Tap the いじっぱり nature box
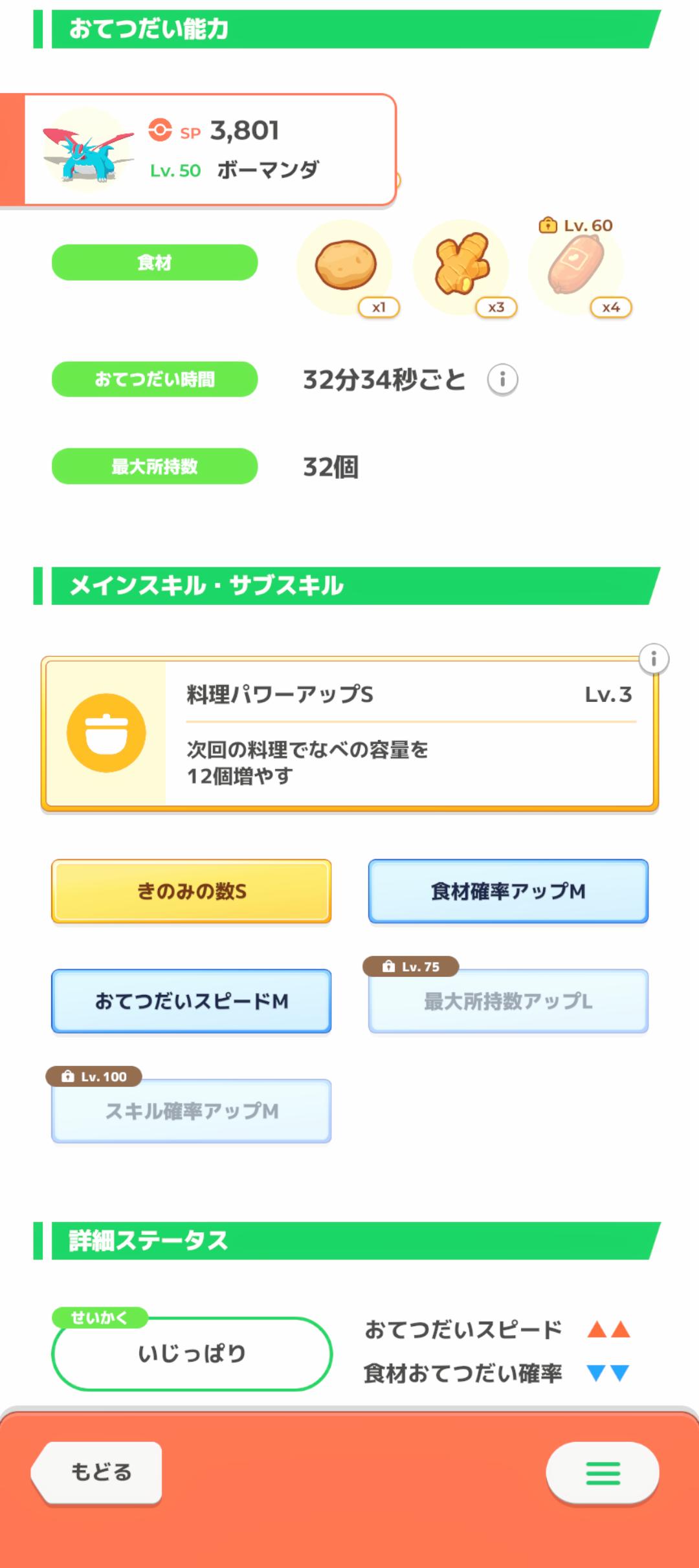The image size is (699, 1568). [192, 1353]
